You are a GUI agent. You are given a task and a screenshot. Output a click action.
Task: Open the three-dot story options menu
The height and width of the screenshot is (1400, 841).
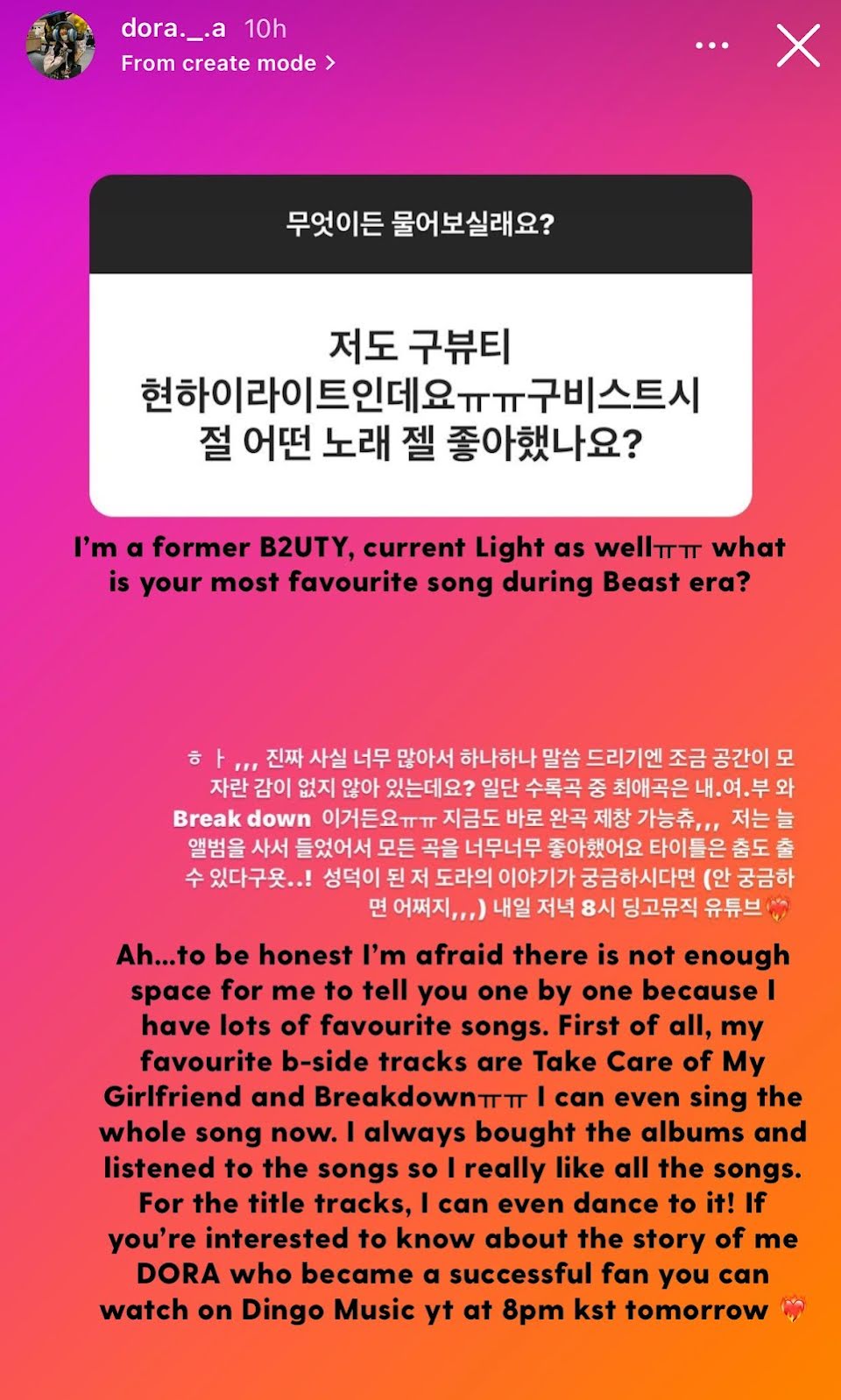point(711,46)
